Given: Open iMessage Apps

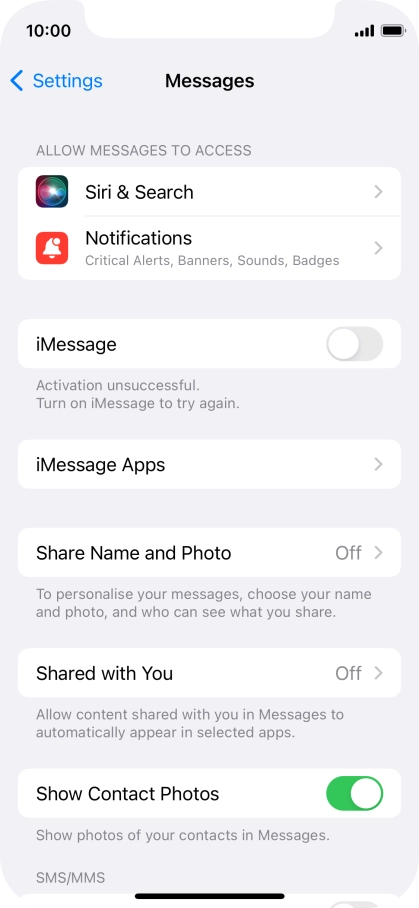Looking at the screenshot, I should click(210, 464).
